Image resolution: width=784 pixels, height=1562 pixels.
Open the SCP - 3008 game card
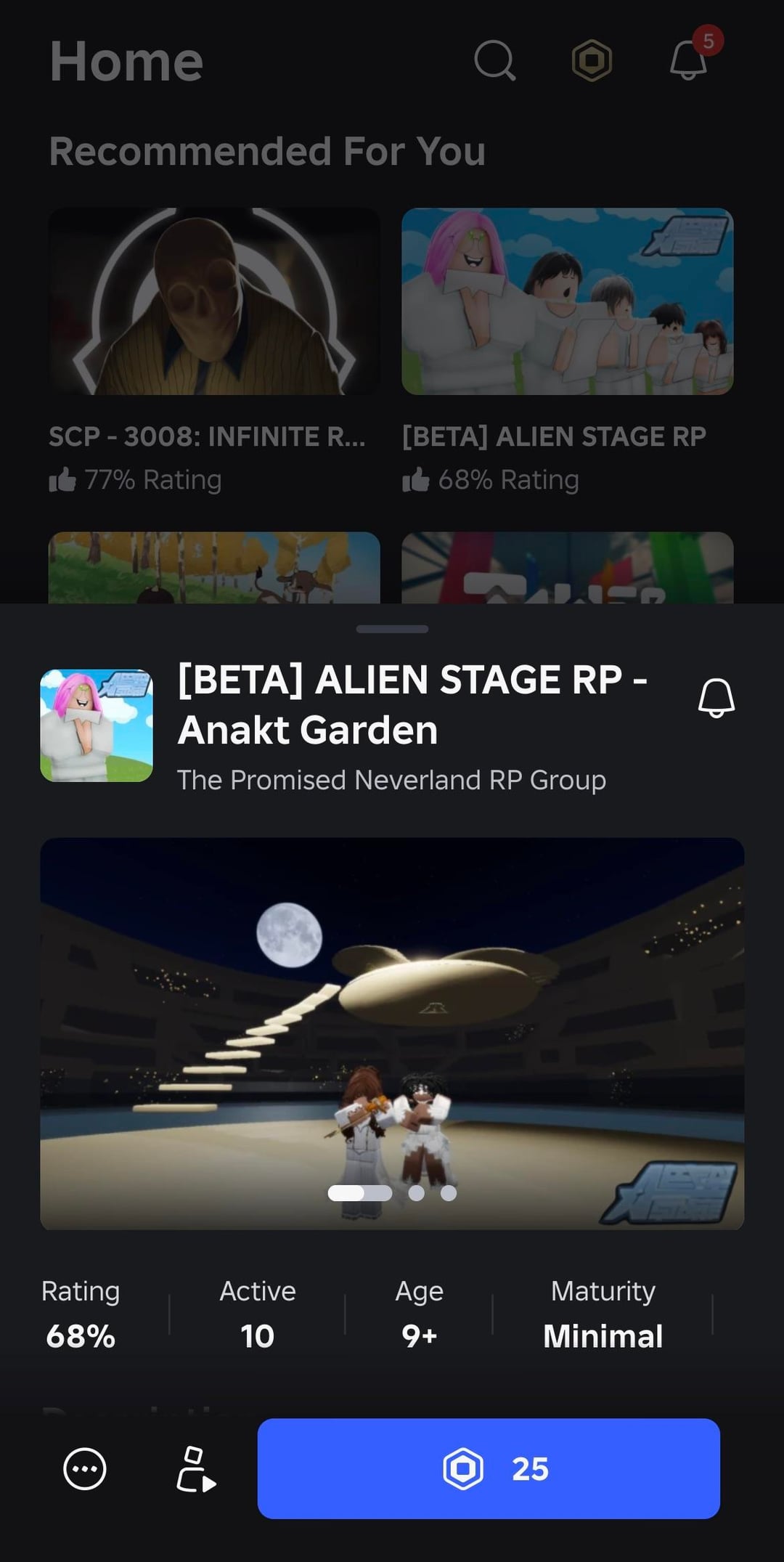pos(214,301)
